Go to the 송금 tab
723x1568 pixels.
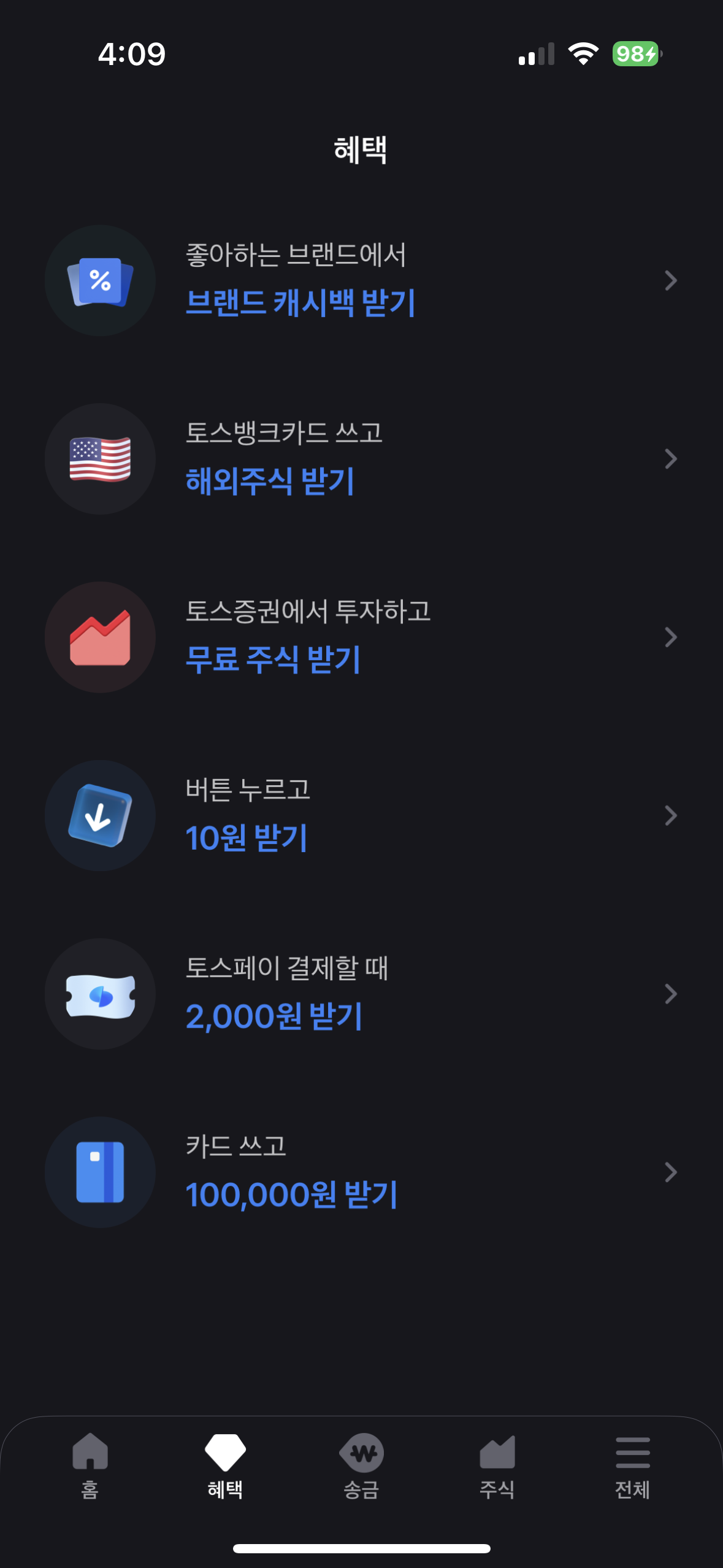(361, 1465)
